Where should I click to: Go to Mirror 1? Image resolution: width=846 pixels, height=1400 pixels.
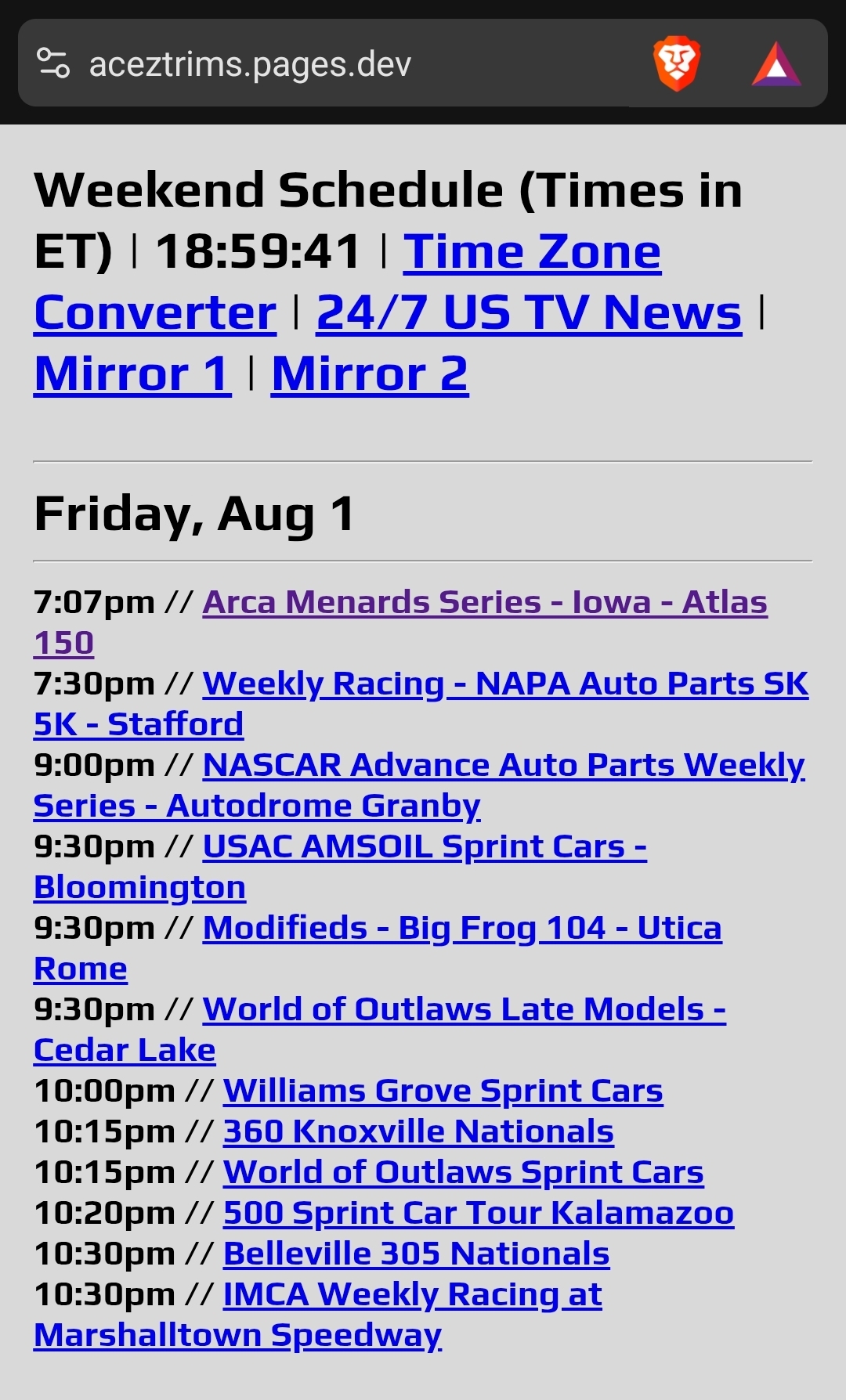point(132,373)
